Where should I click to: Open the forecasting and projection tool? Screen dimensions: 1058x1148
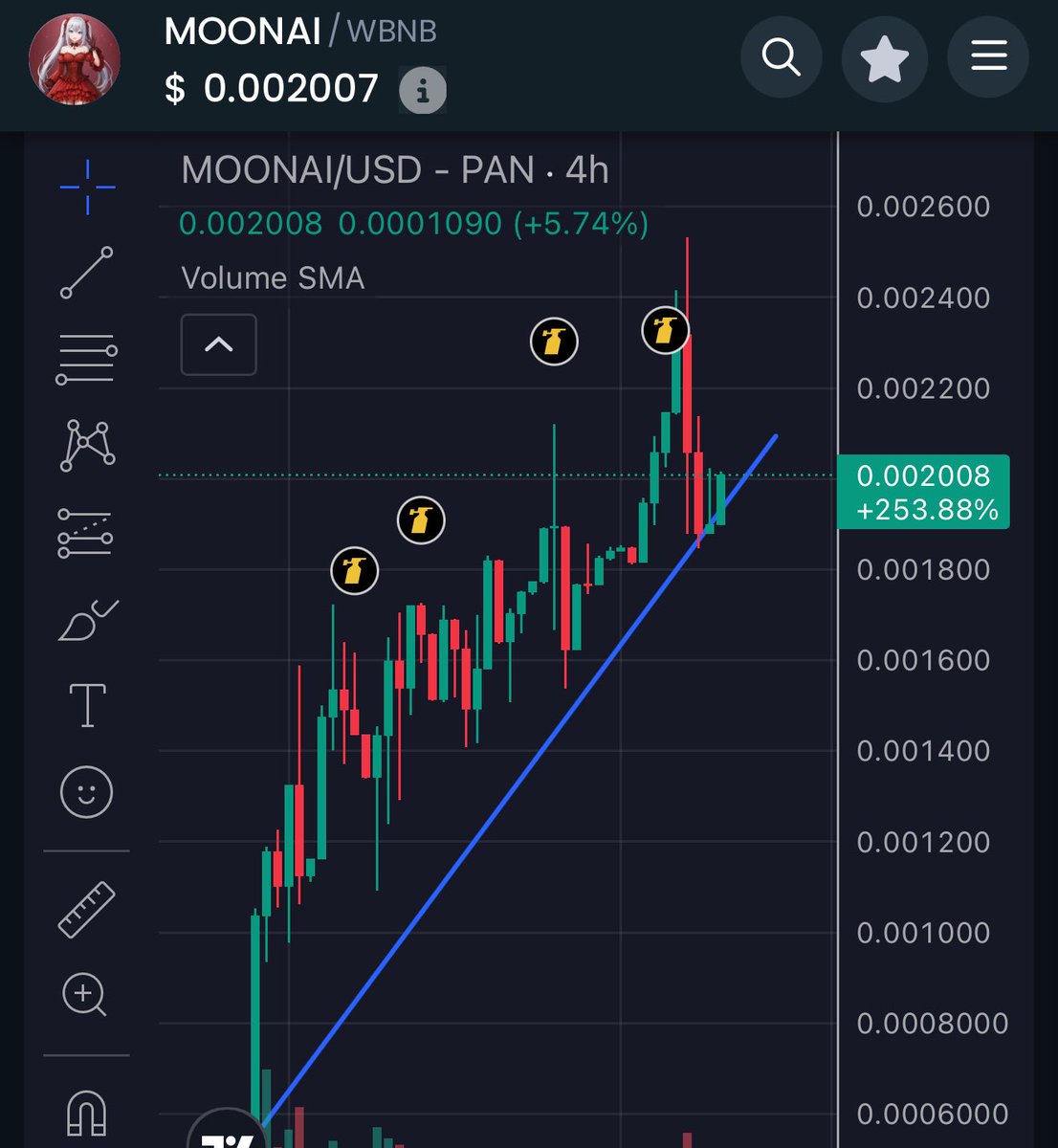(x=87, y=533)
